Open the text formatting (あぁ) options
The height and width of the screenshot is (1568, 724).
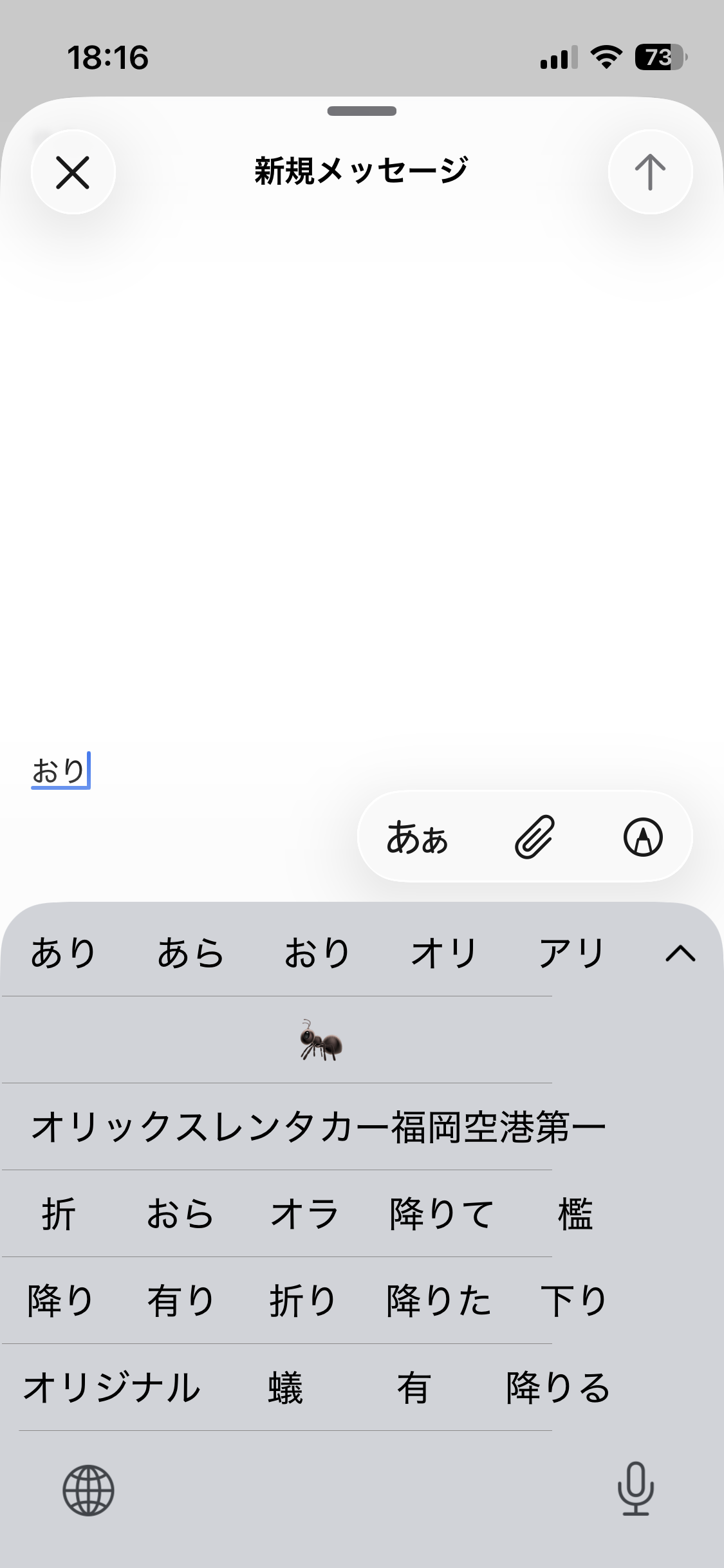click(x=417, y=837)
